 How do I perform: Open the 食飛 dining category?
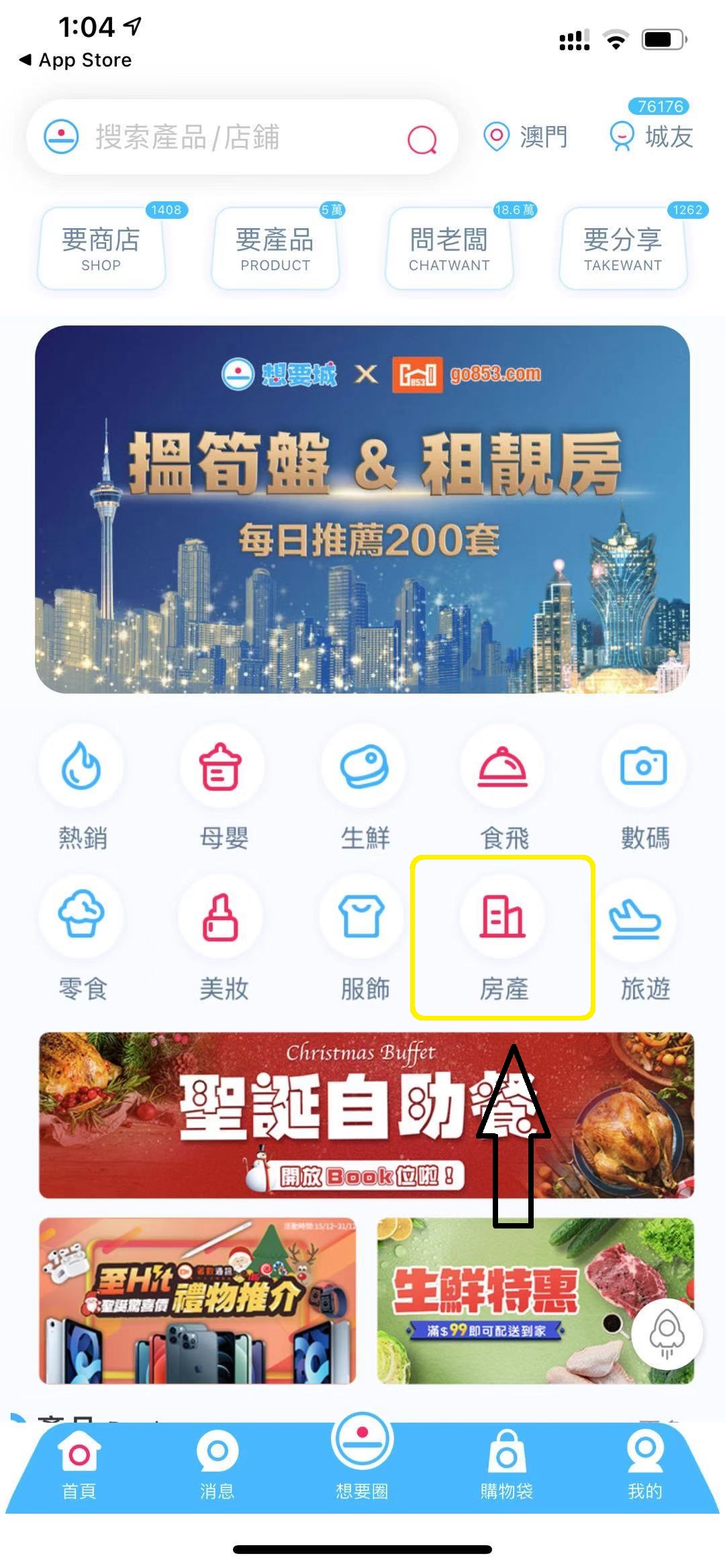click(x=503, y=792)
